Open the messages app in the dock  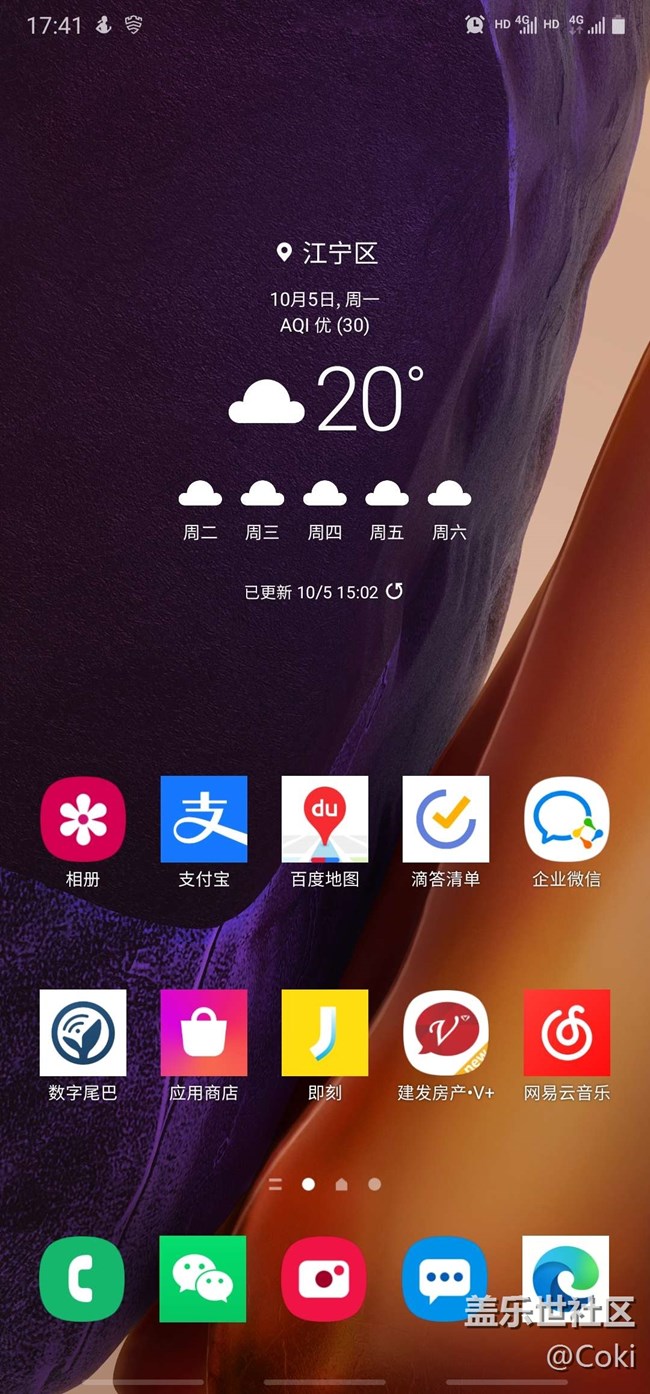445,1278
